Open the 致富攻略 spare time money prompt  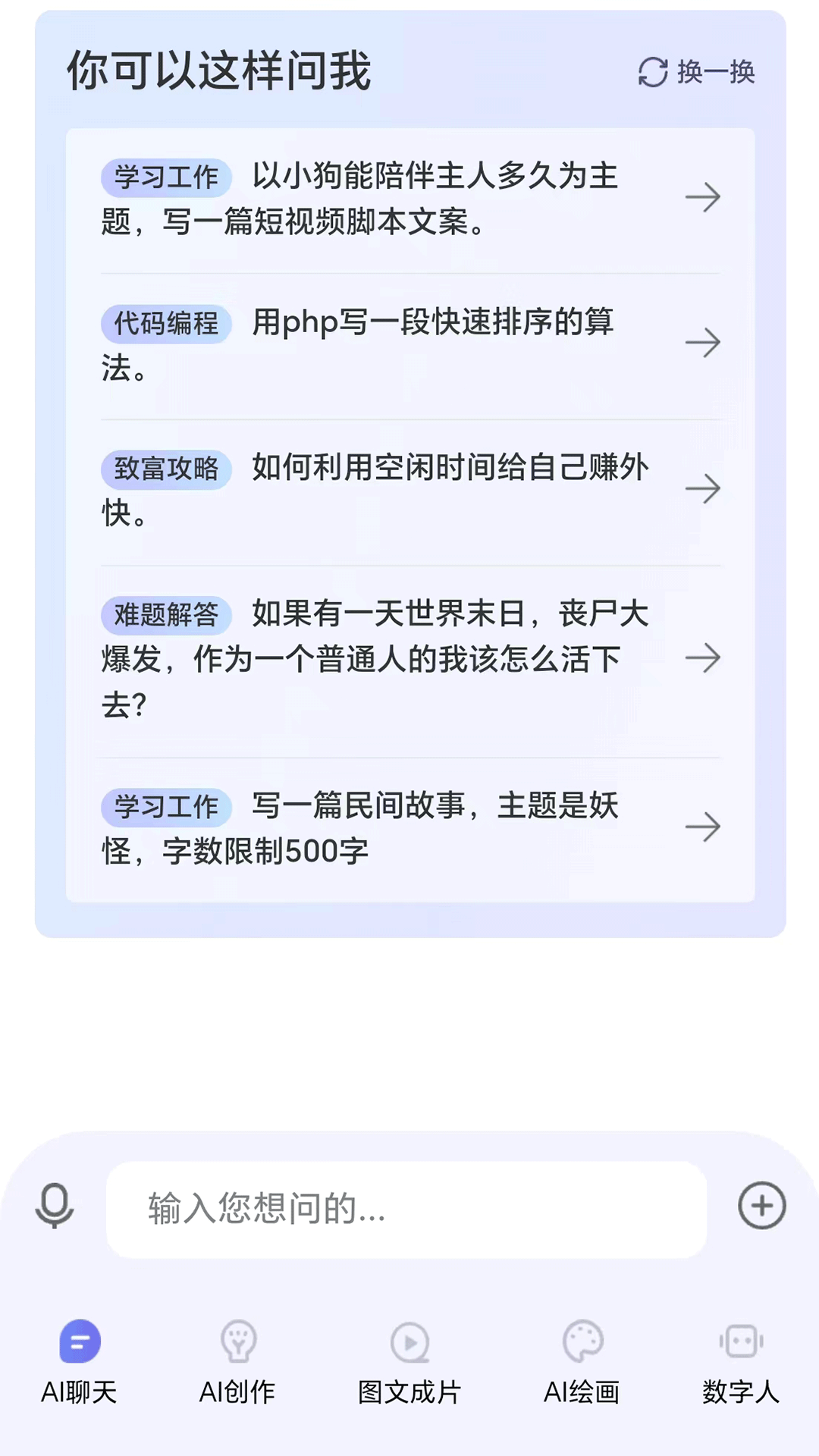click(x=410, y=491)
